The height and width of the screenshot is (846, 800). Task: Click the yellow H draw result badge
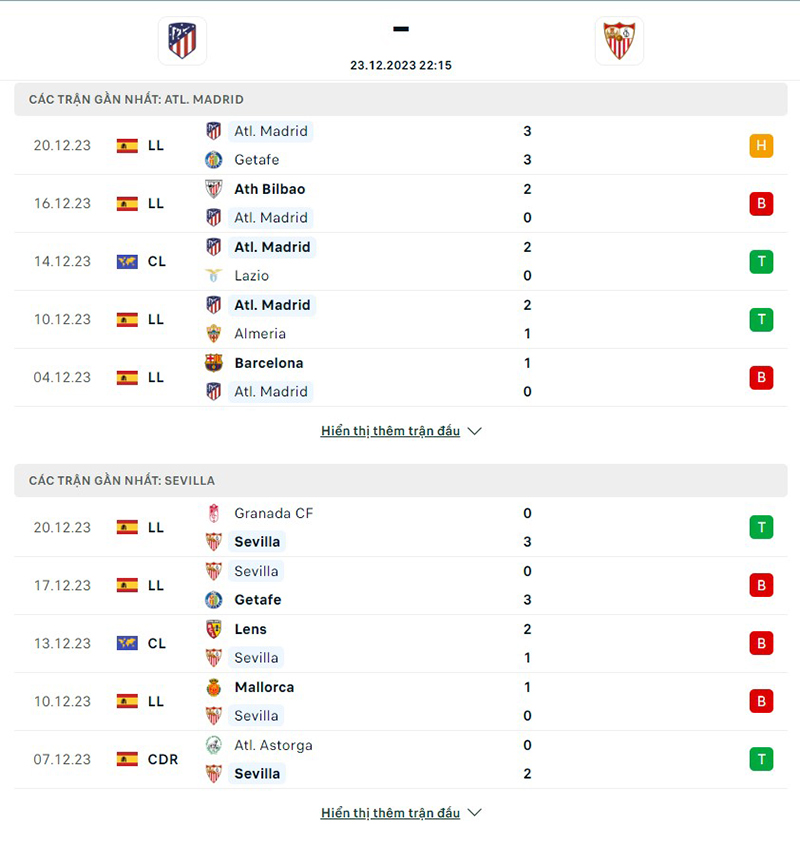click(x=761, y=145)
